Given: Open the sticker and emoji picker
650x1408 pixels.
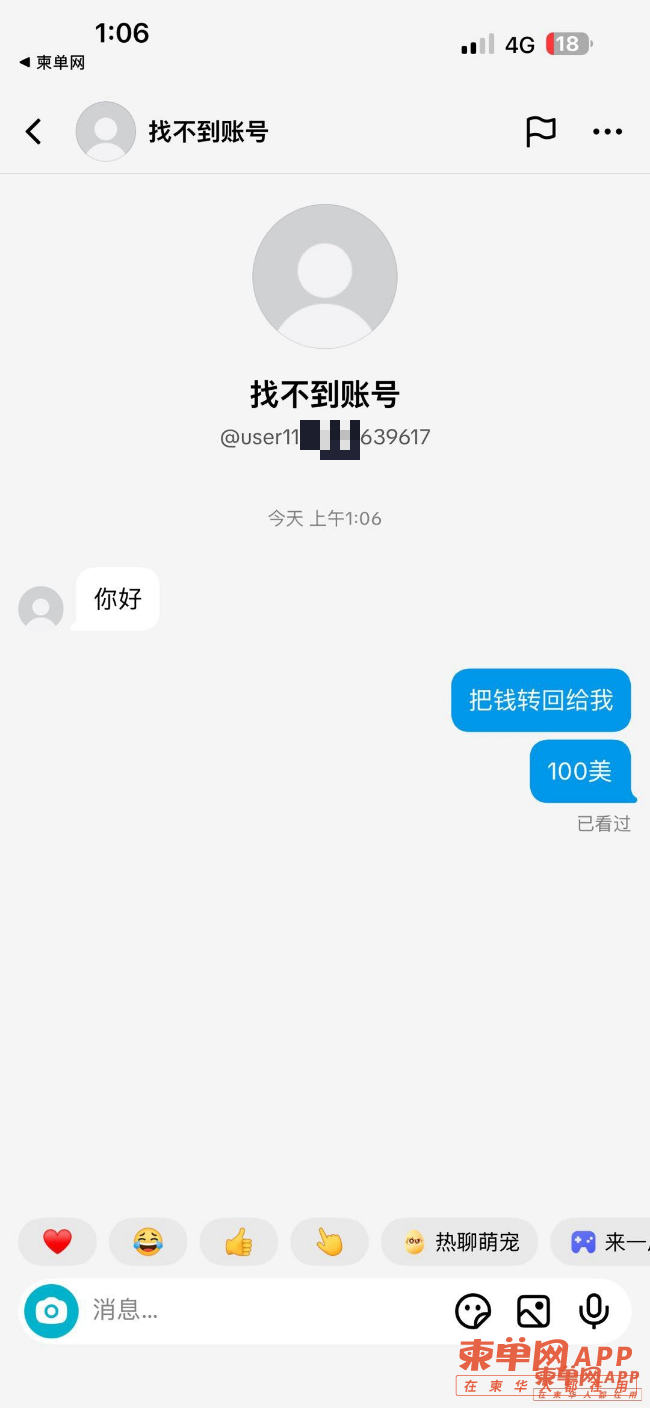Looking at the screenshot, I should (473, 1311).
